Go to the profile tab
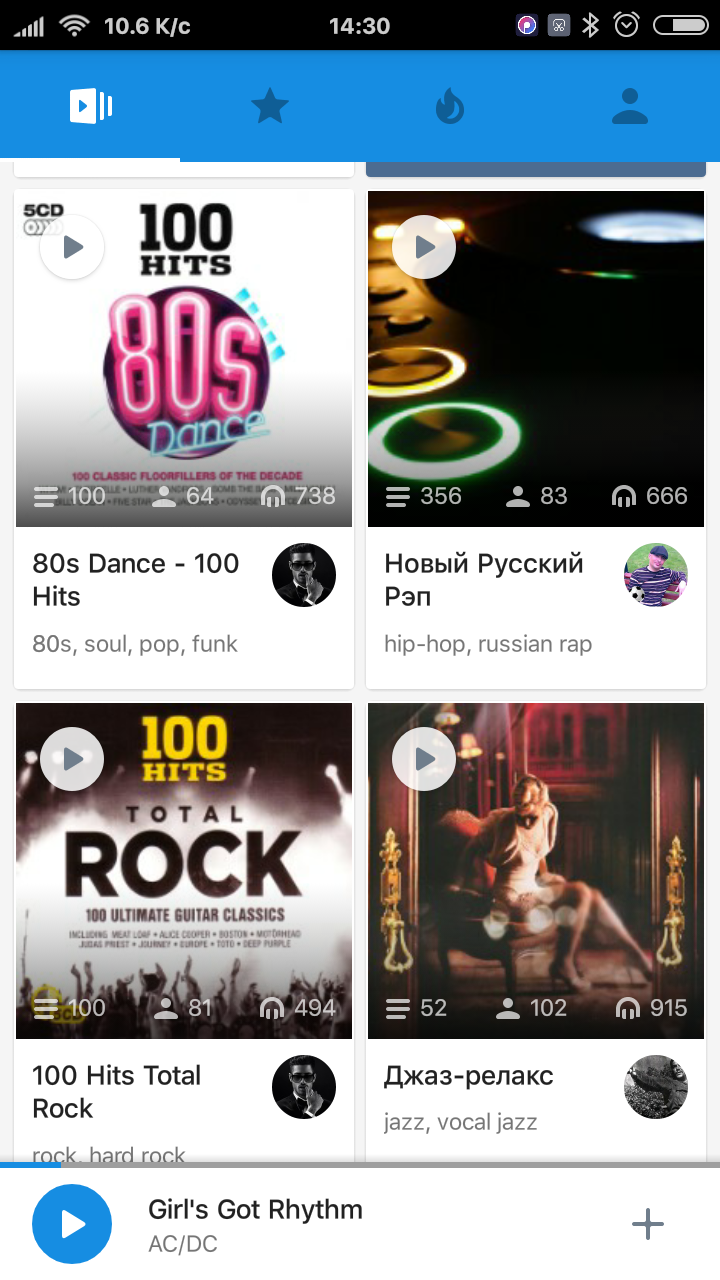Screen dimensions: 720x1280 (630, 106)
